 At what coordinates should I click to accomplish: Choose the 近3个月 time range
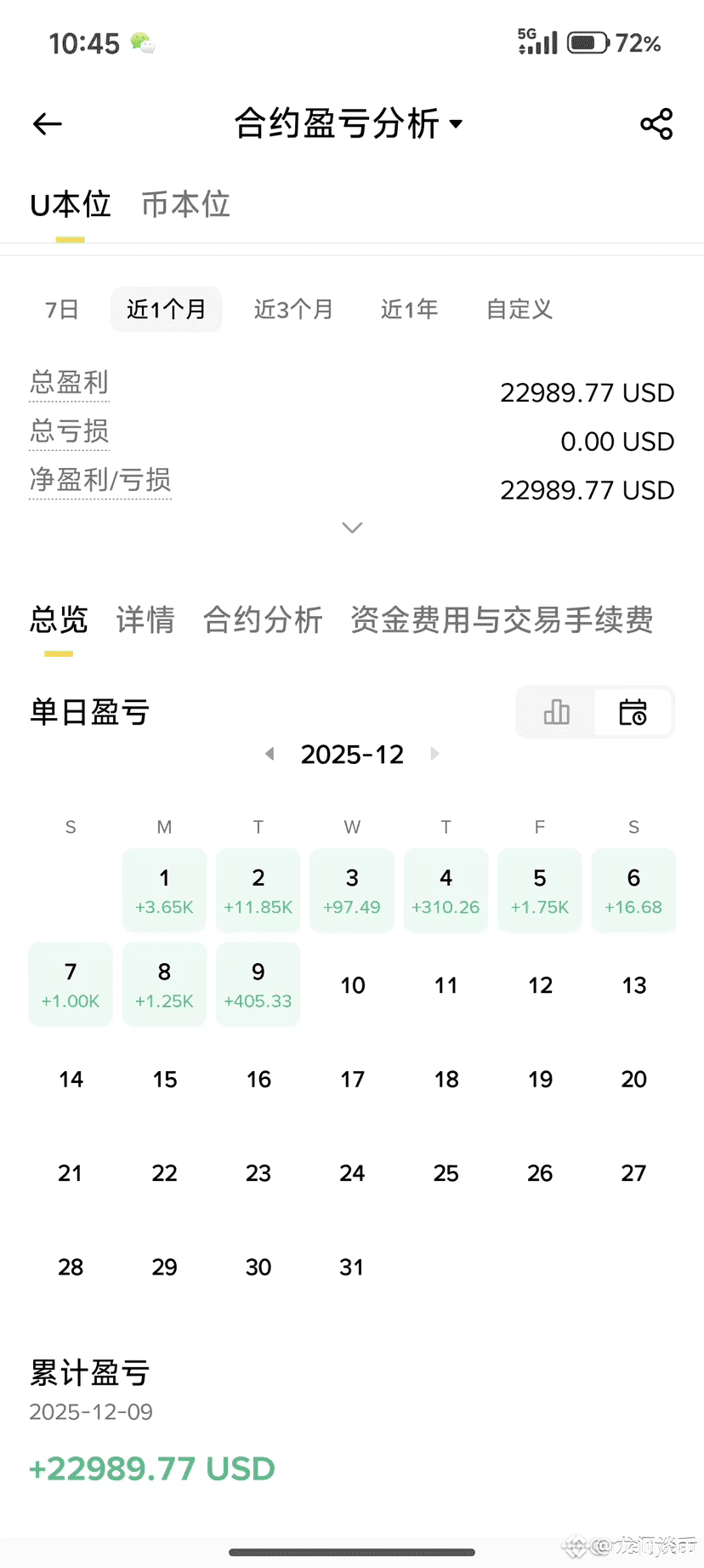(293, 309)
